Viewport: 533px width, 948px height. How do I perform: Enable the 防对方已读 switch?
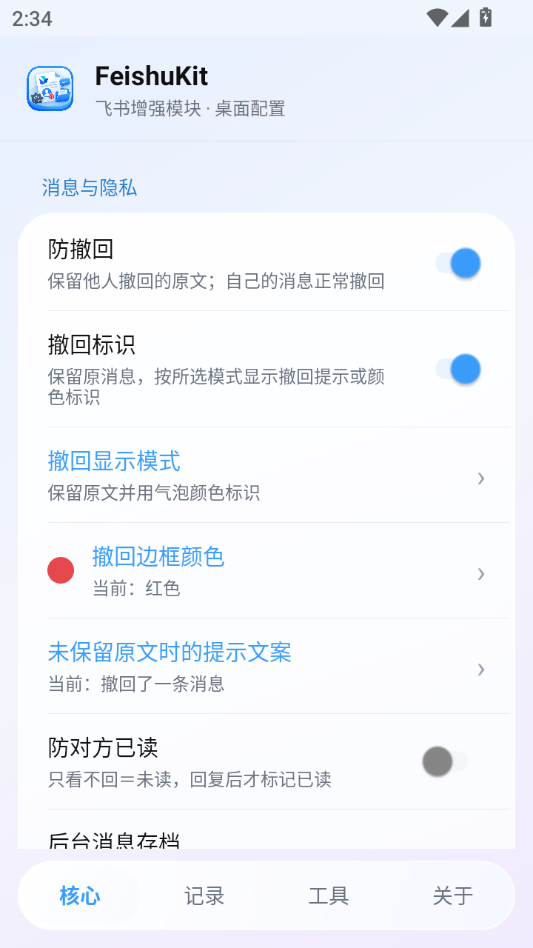coord(445,761)
